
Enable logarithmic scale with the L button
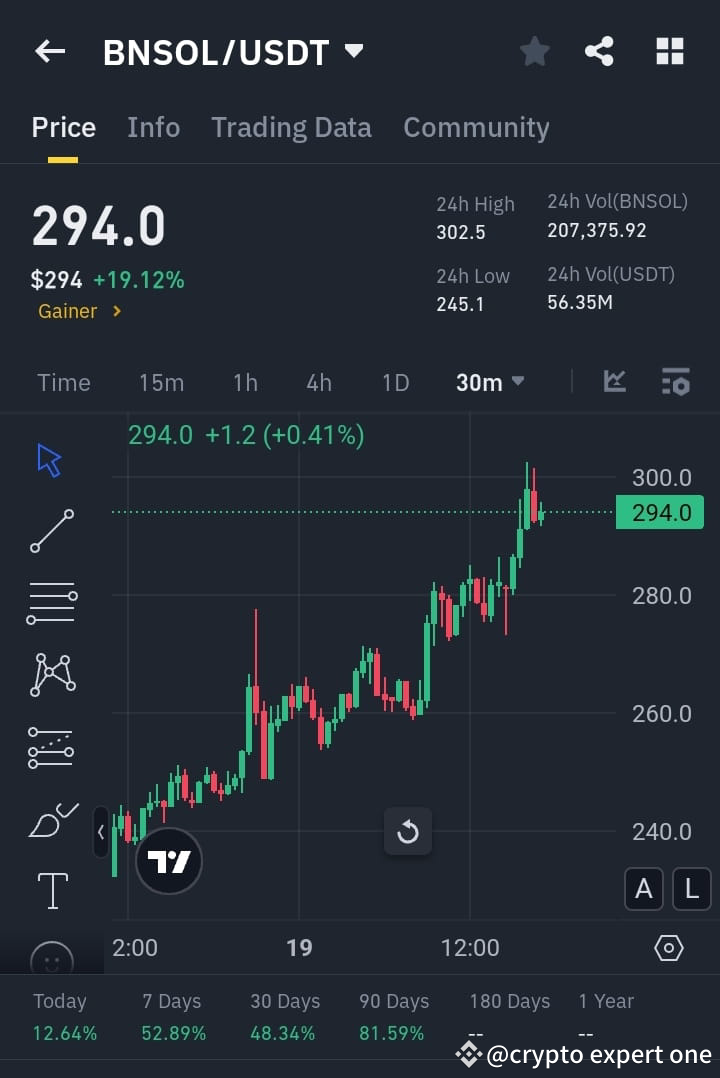click(x=691, y=889)
